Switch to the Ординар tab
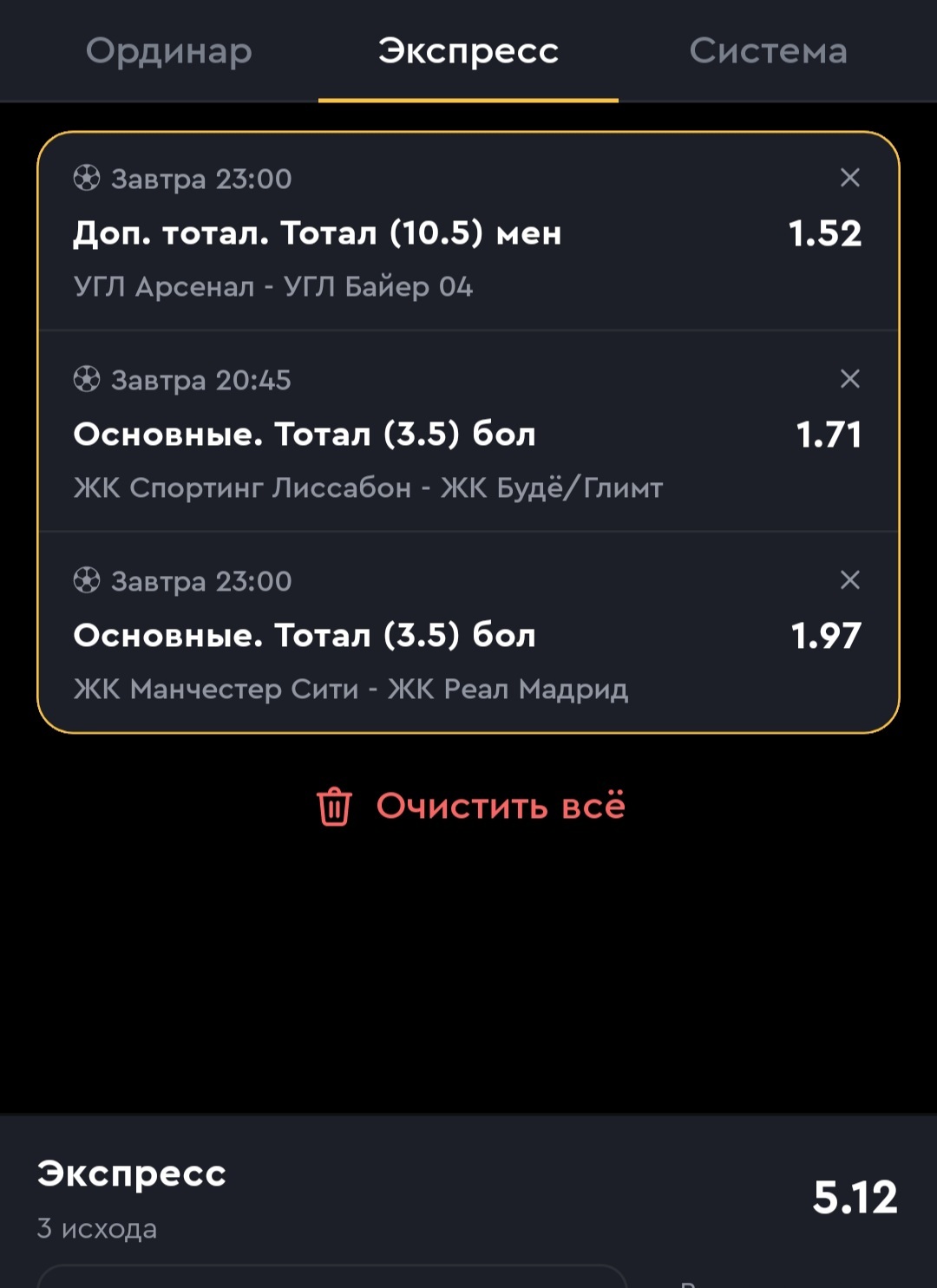The width and height of the screenshot is (937, 1288). click(169, 51)
